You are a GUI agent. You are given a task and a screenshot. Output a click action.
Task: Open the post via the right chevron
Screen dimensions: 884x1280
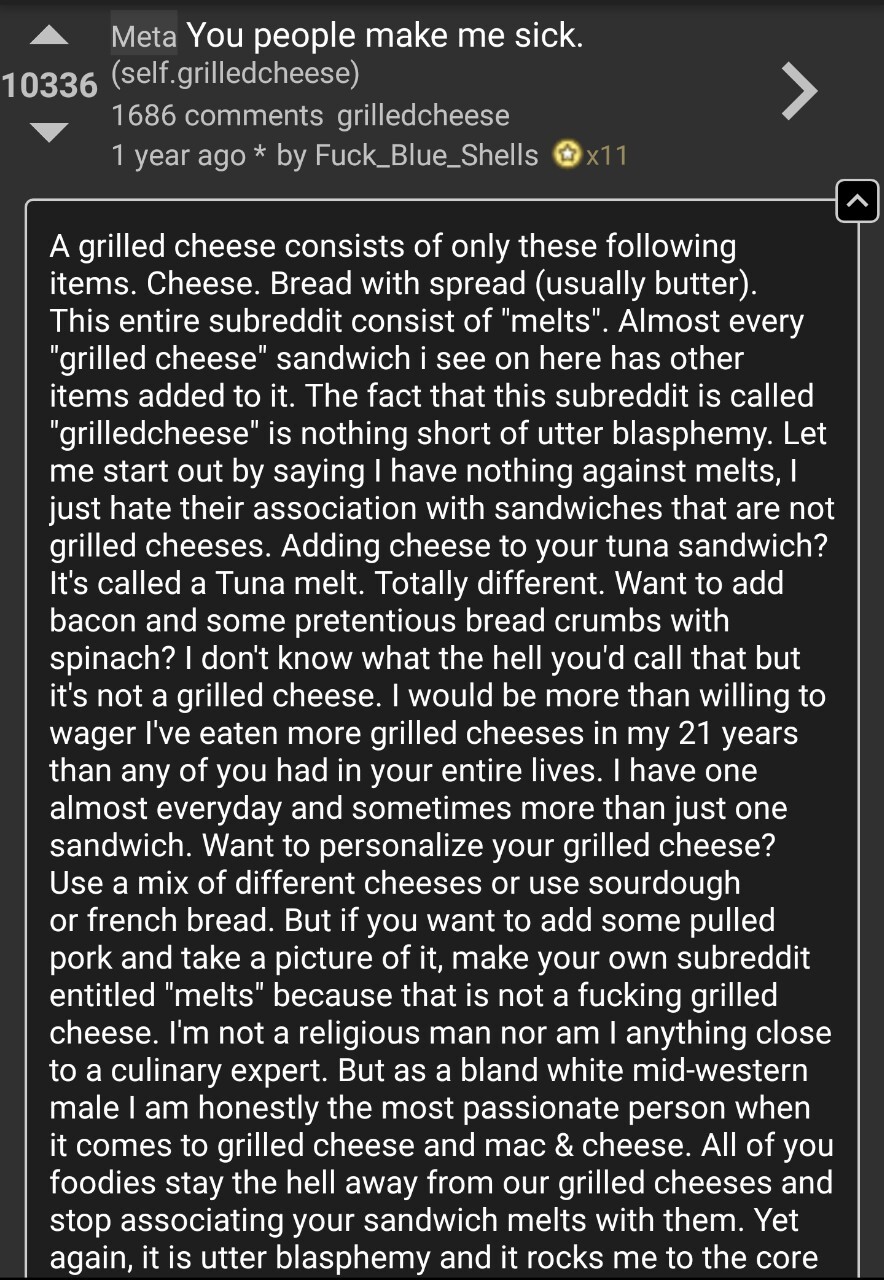[798, 91]
